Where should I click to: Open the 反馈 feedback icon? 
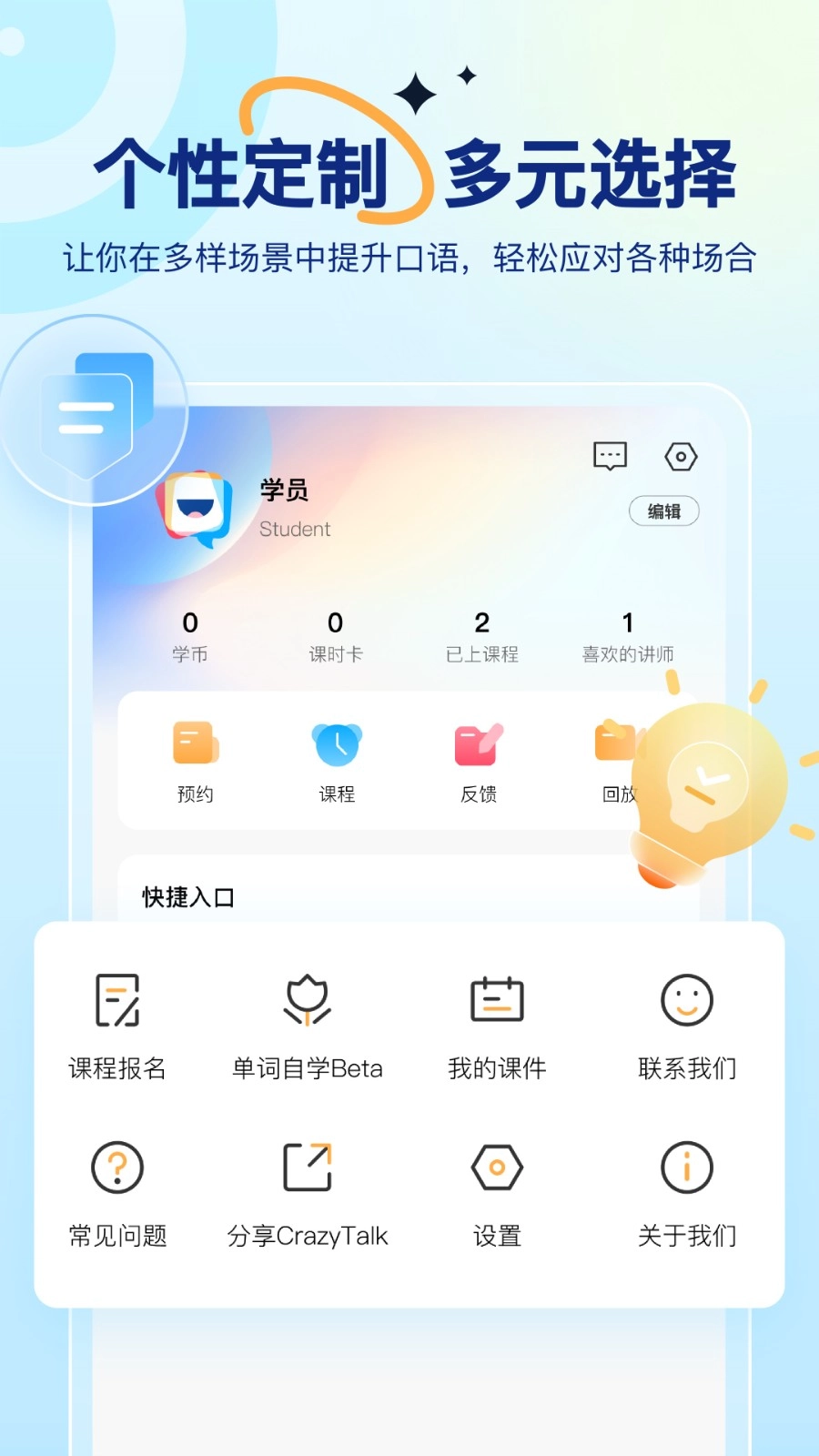(x=478, y=742)
